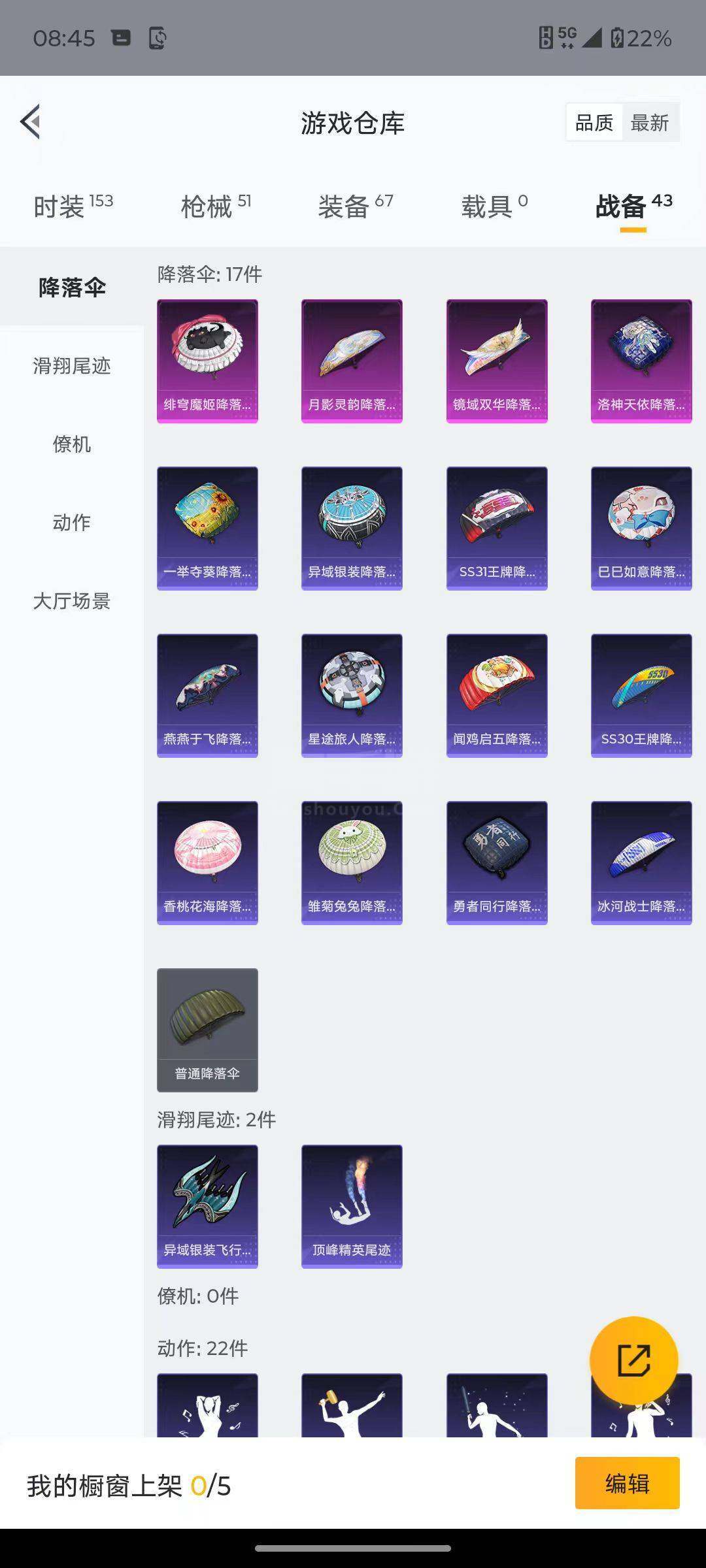Screen dimensions: 706x1568
Task: Open the 绯穹魔姬降落伞 item
Action: point(207,361)
